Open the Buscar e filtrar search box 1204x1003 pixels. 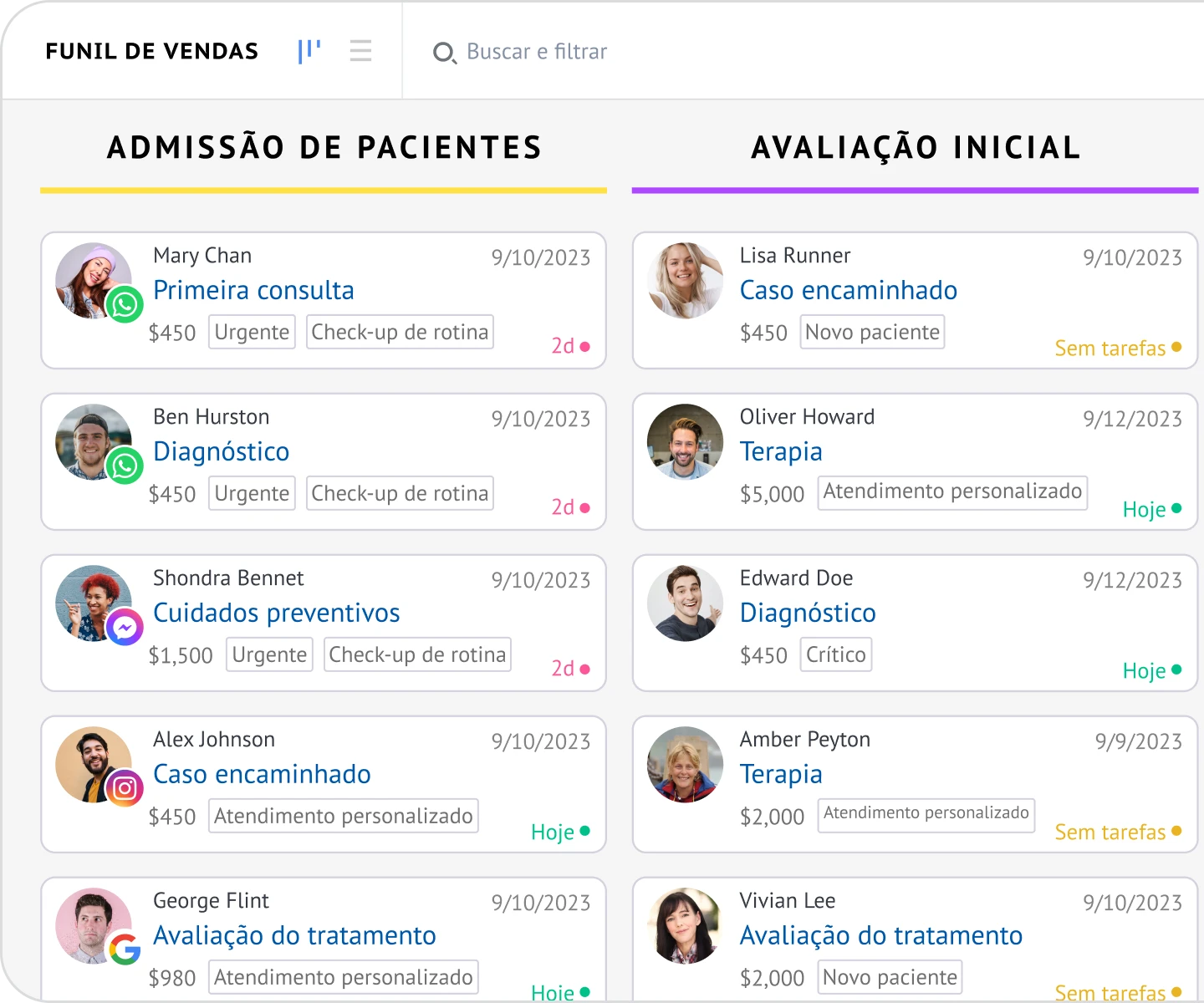point(536,52)
